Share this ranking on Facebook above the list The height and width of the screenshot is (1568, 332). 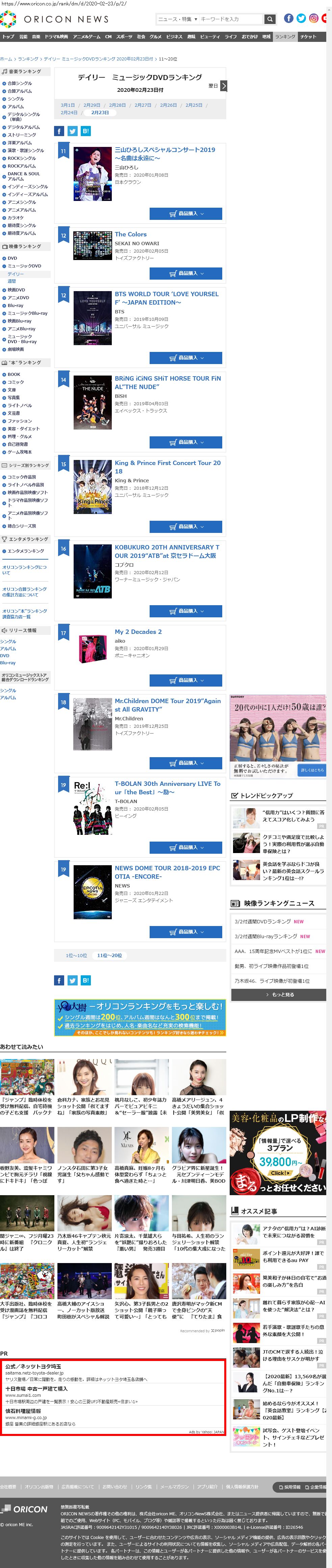tap(59, 131)
